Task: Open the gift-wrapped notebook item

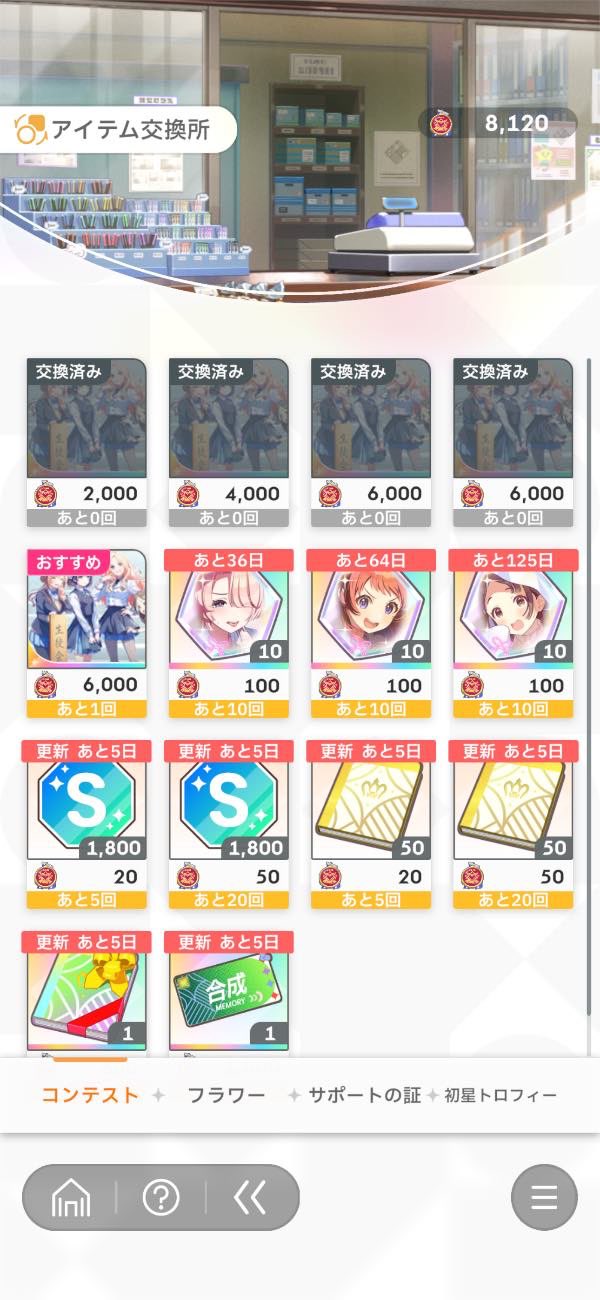Action: pos(87,993)
